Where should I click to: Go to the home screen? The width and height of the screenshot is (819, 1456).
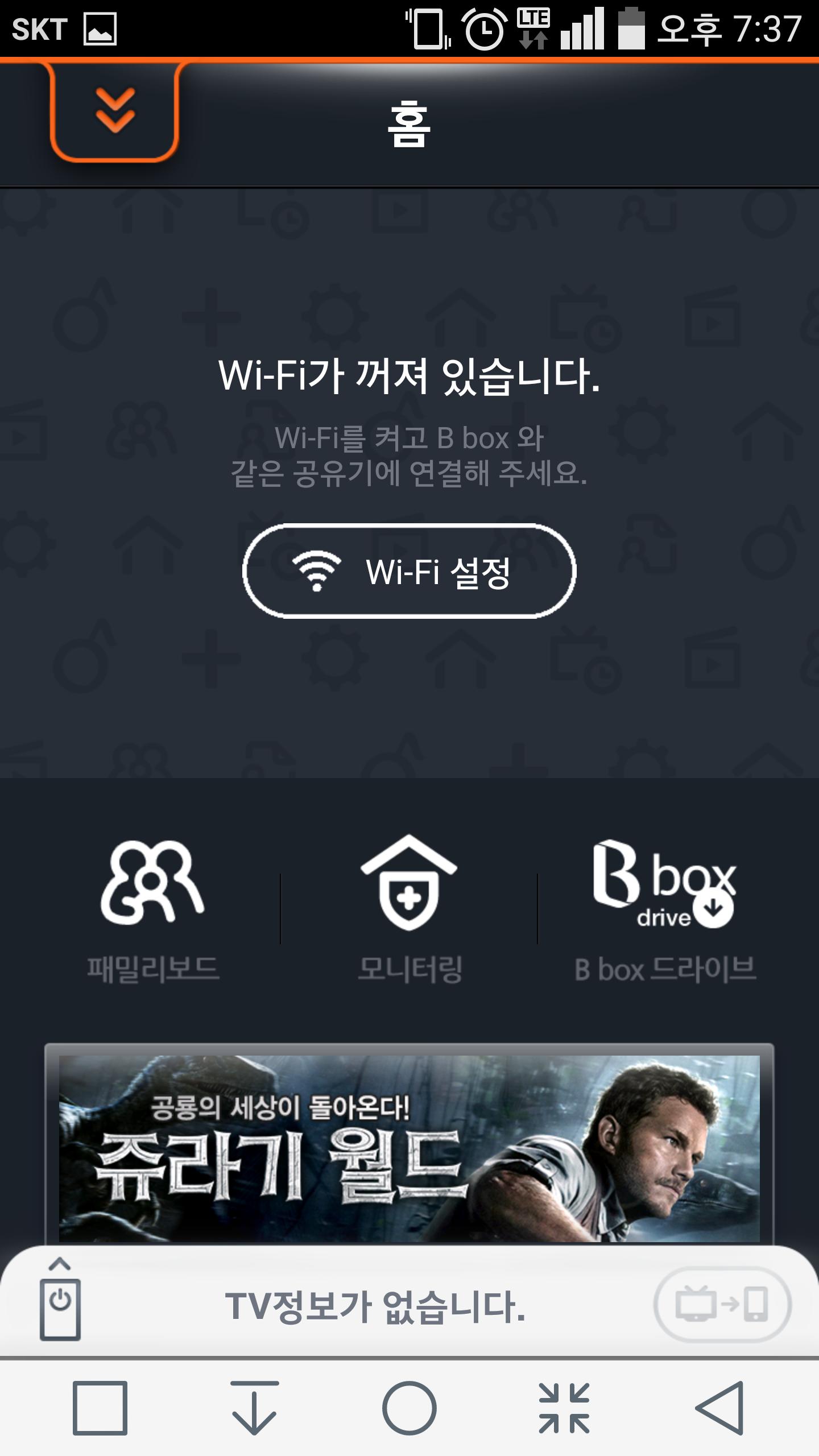(409, 1408)
